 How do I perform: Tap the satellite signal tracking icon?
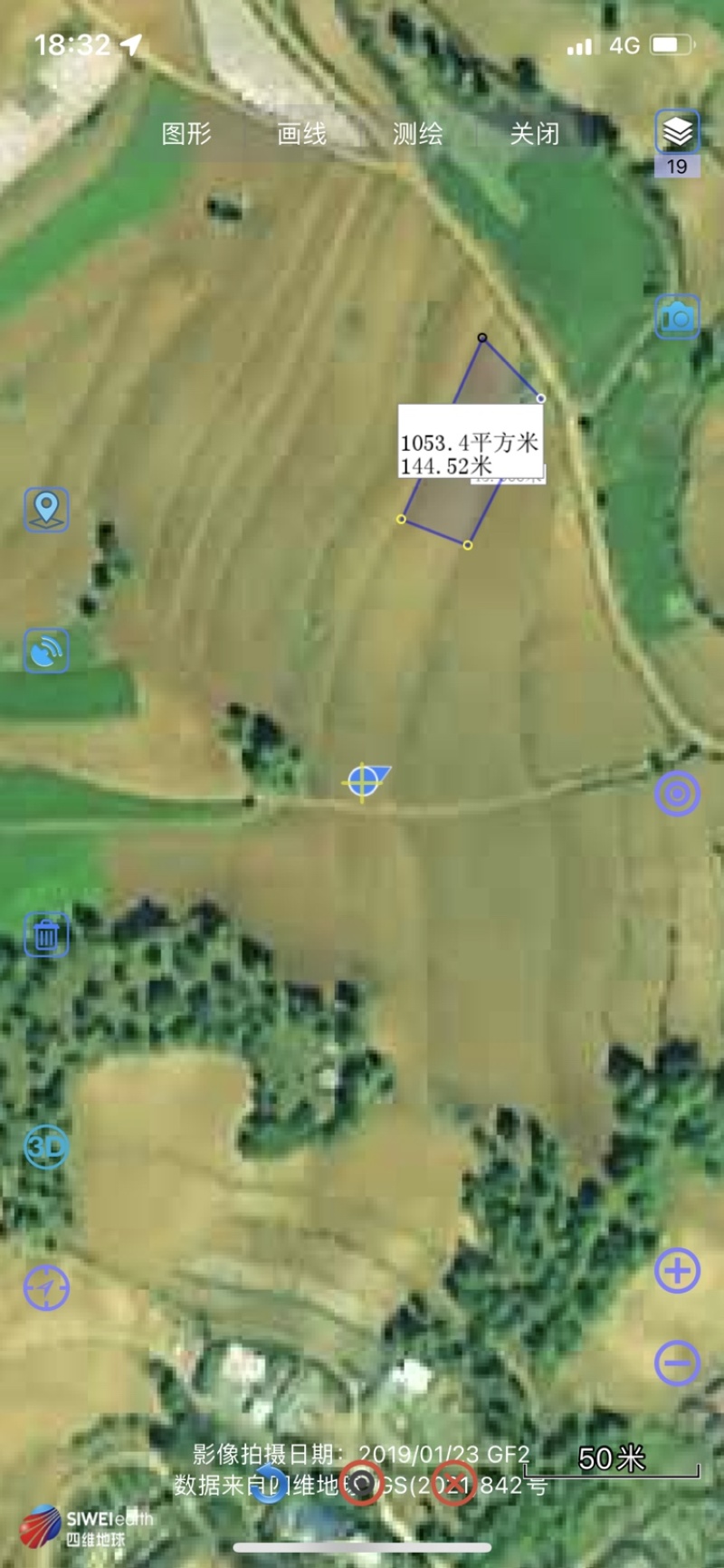pos(46,650)
